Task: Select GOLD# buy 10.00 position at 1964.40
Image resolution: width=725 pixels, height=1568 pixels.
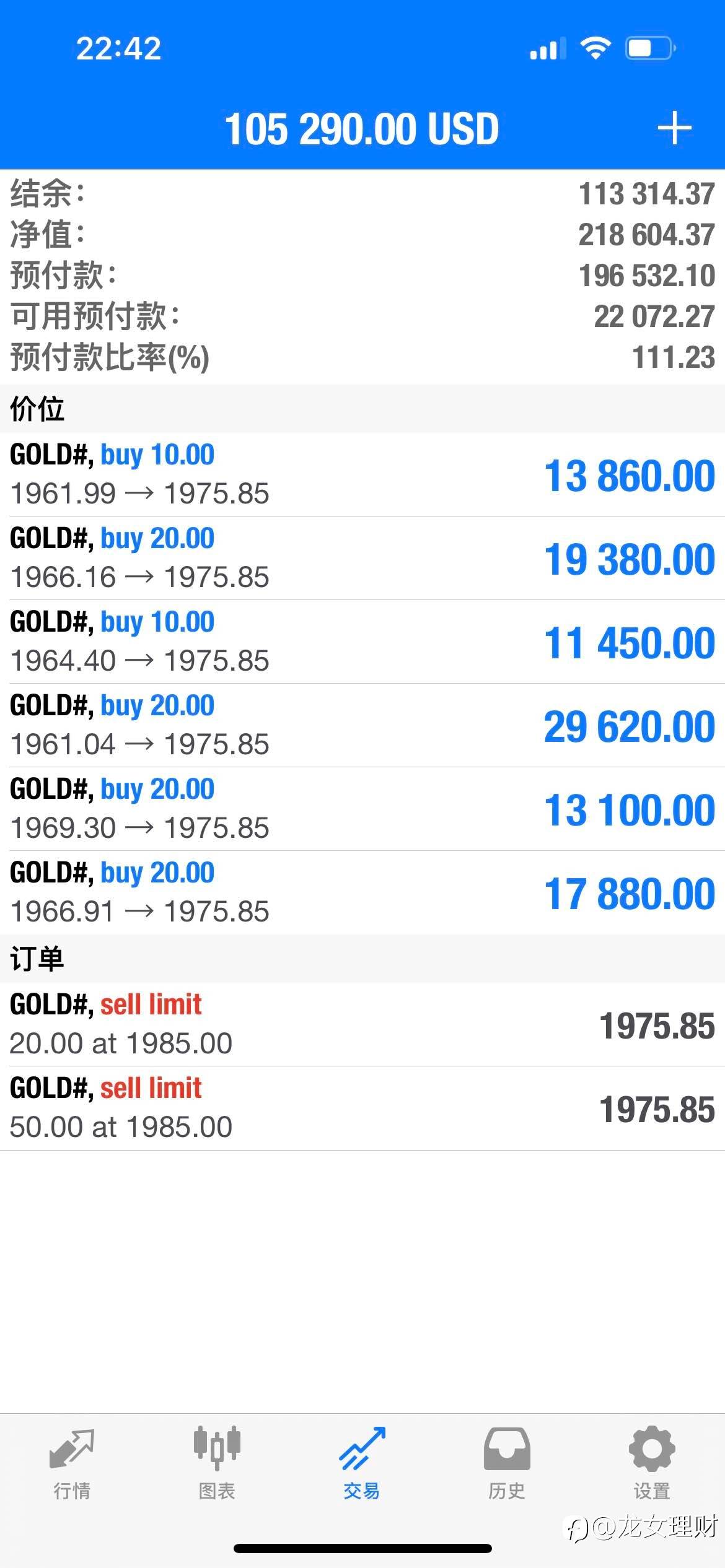Action: (362, 642)
